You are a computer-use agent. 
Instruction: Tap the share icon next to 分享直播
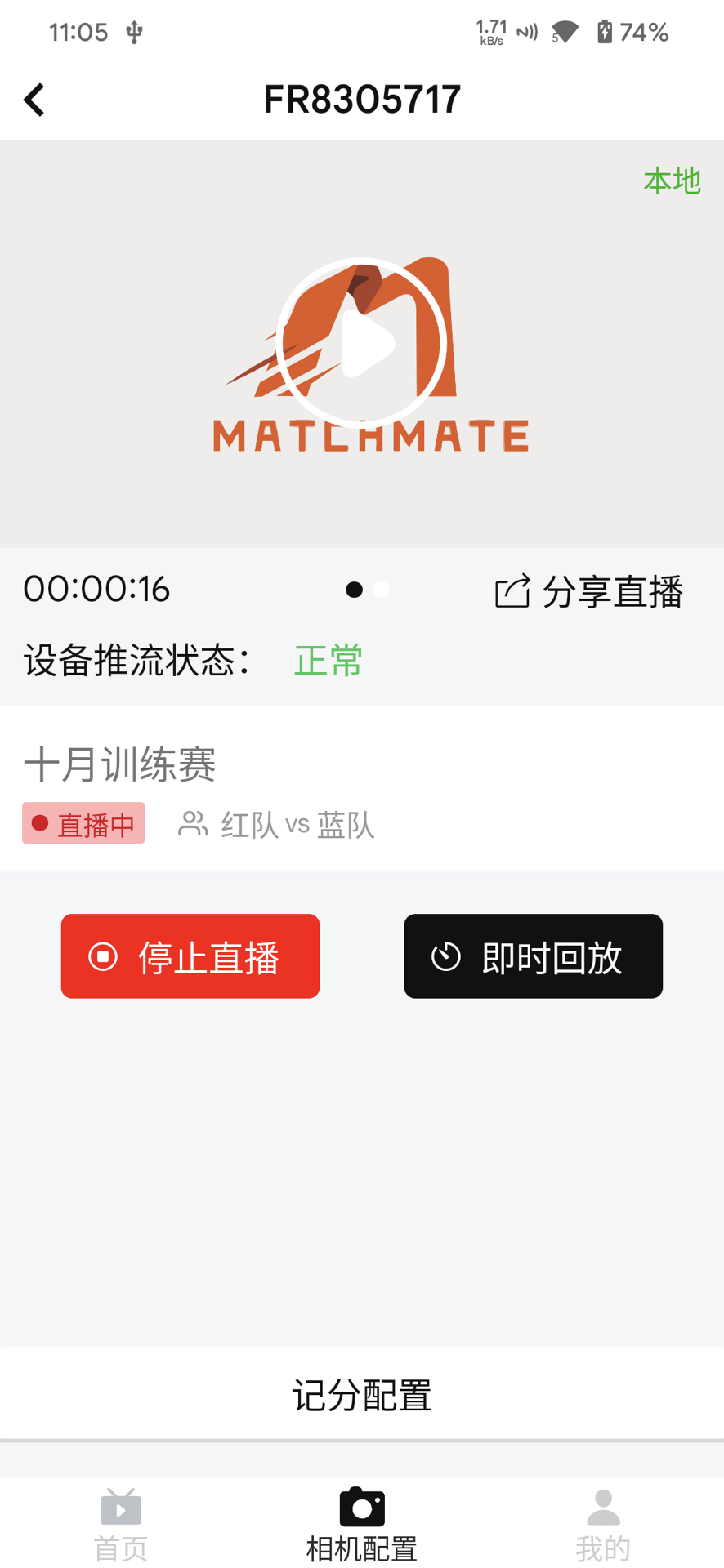click(512, 590)
